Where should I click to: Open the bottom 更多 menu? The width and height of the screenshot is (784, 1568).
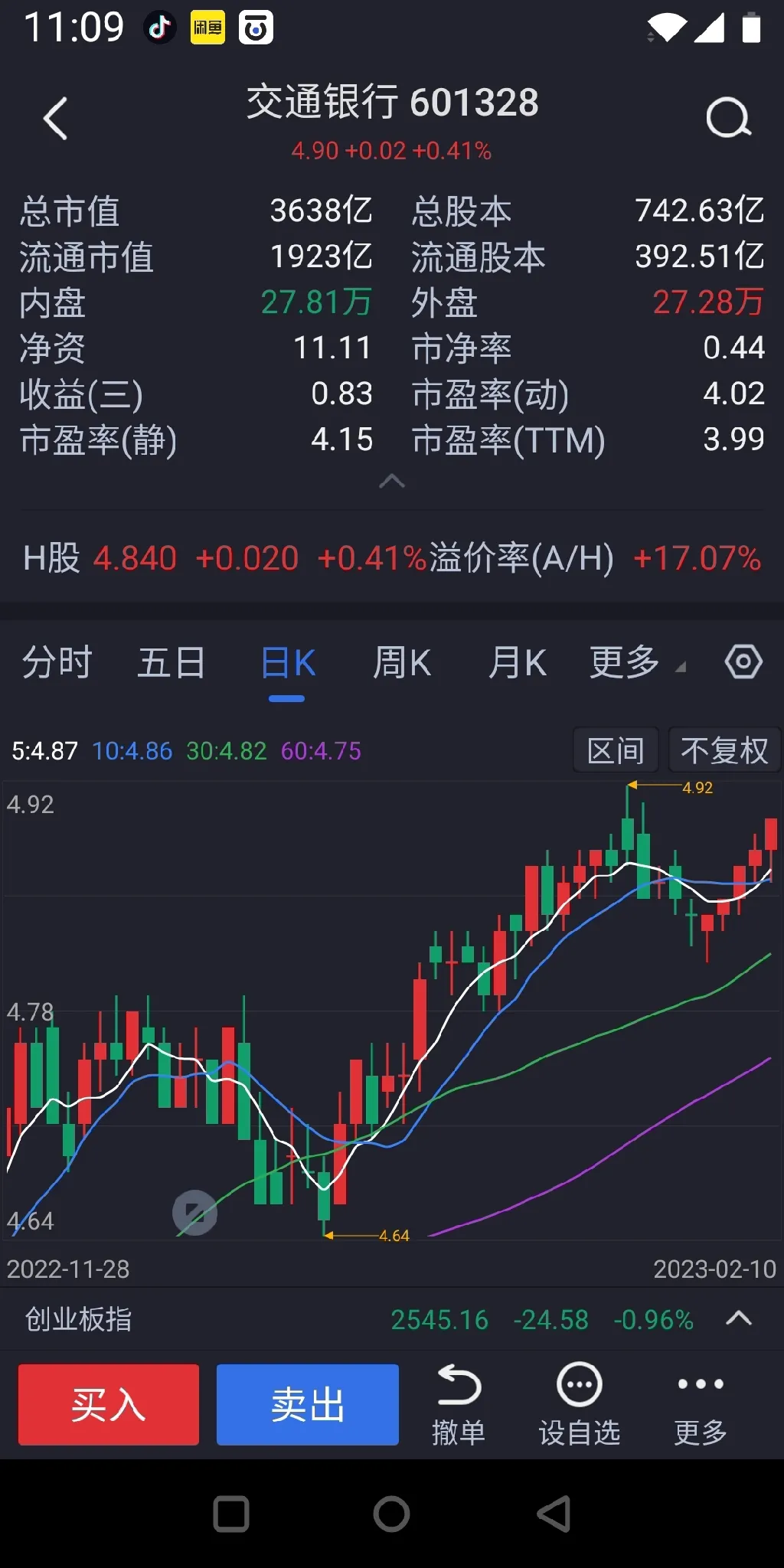[701, 1406]
